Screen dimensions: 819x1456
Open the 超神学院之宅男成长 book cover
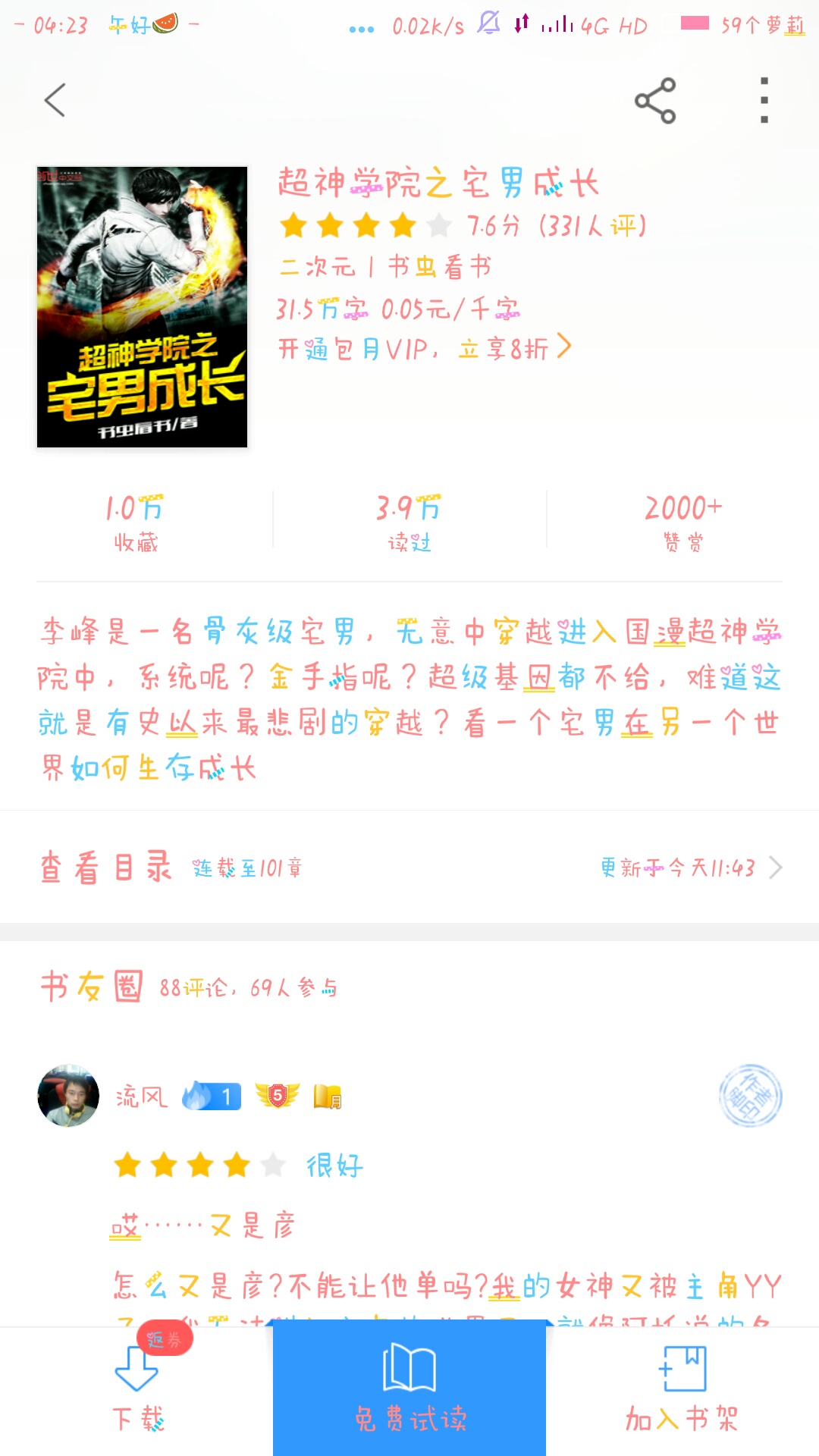[x=143, y=307]
